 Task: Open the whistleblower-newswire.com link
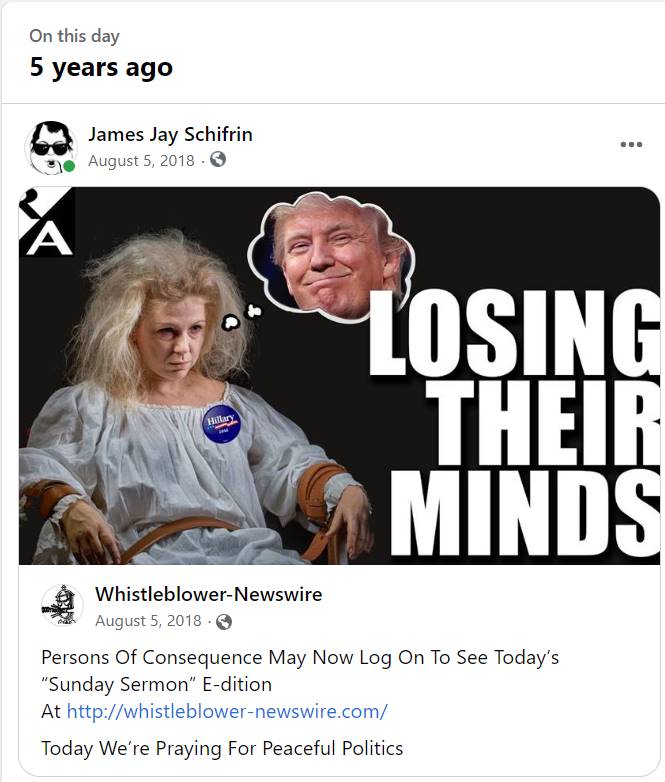(227, 711)
